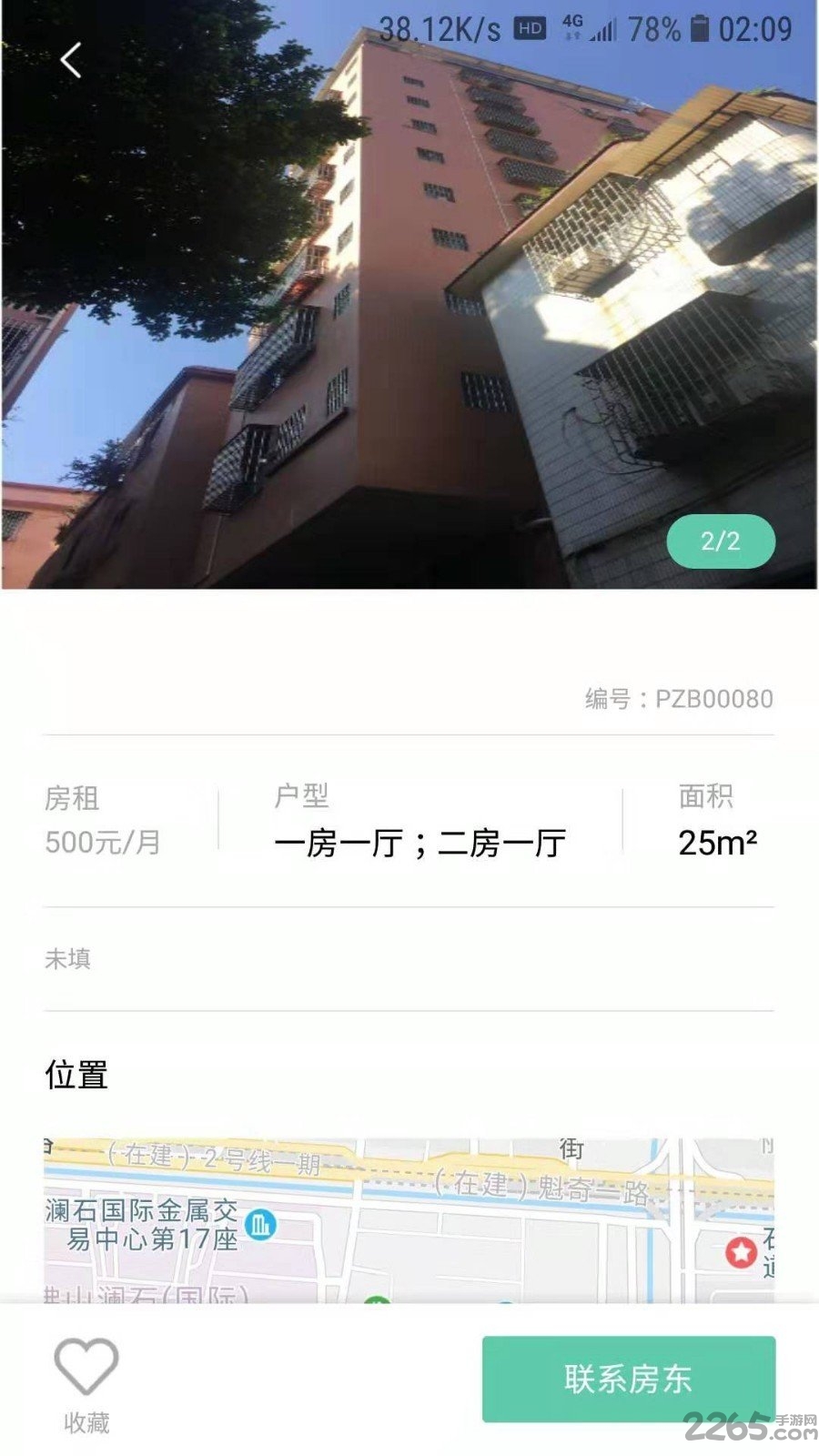Contact the landlord via 联系房东 button

628,1379
